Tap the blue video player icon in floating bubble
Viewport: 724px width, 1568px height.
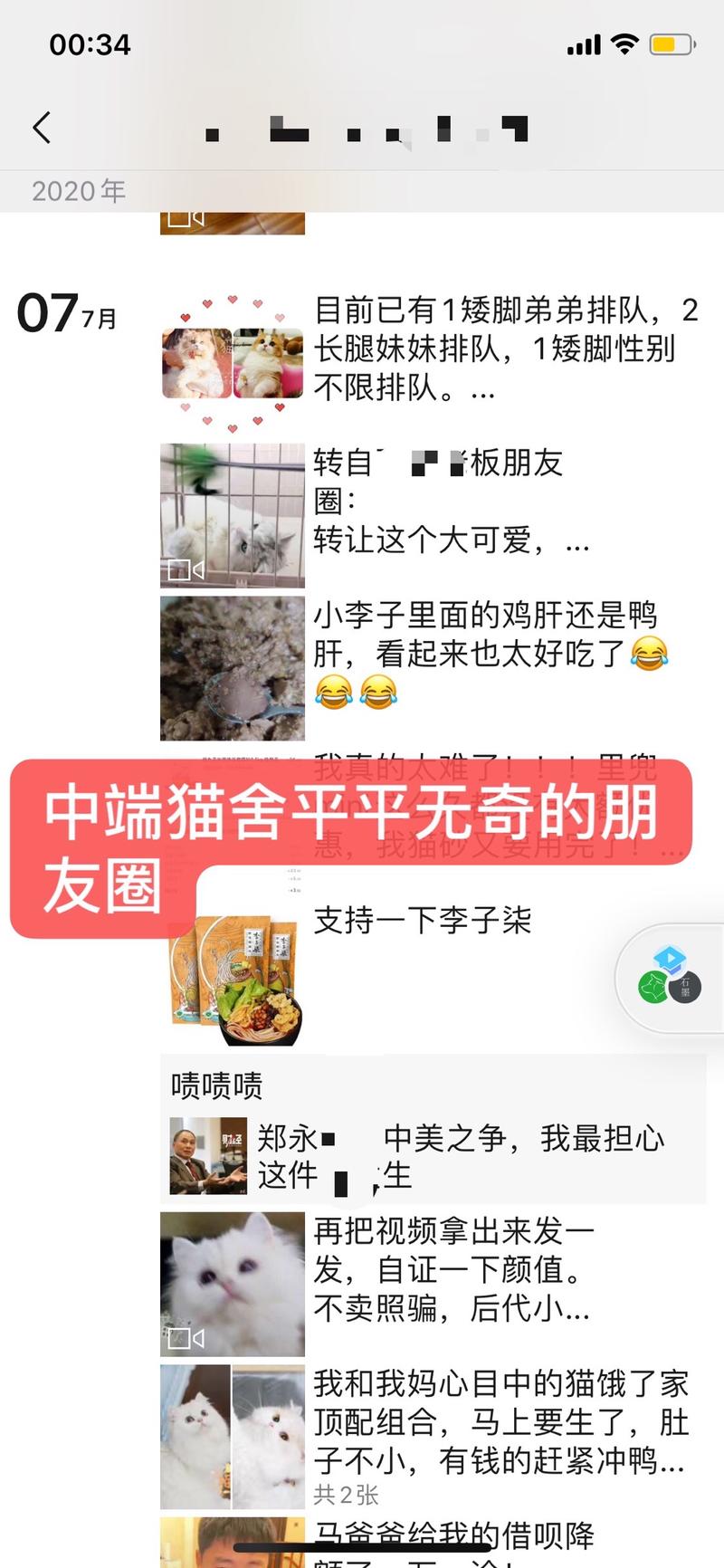pos(669,957)
